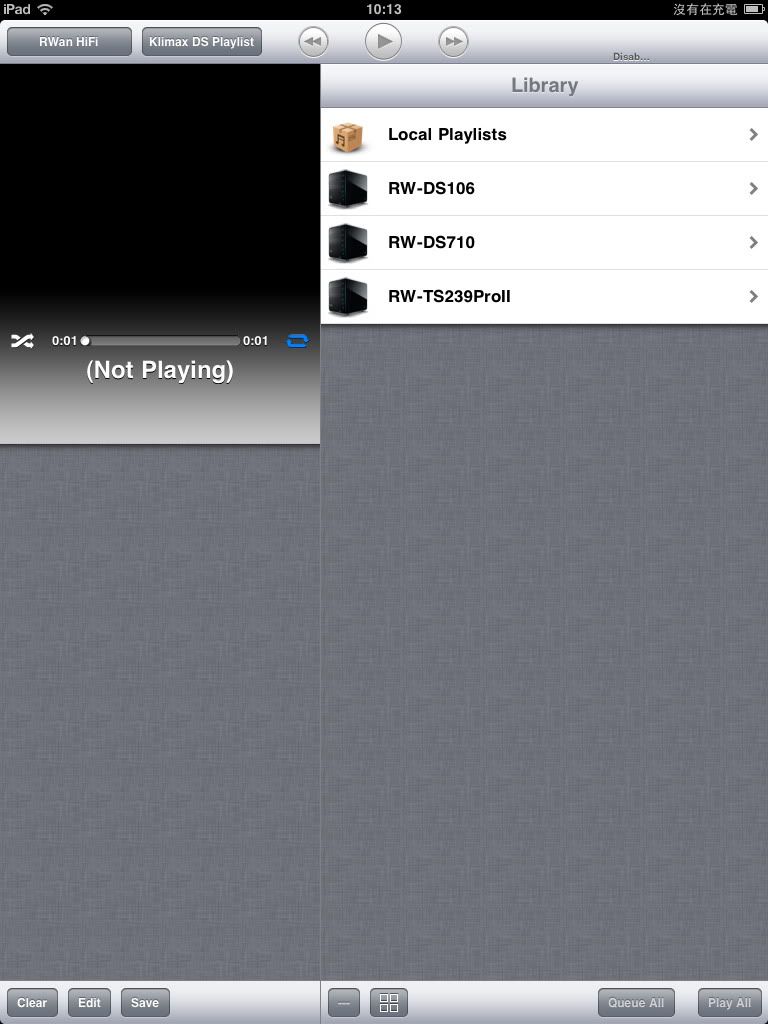
Task: Tap the dash button in bottom toolbar
Action: pos(343,1003)
